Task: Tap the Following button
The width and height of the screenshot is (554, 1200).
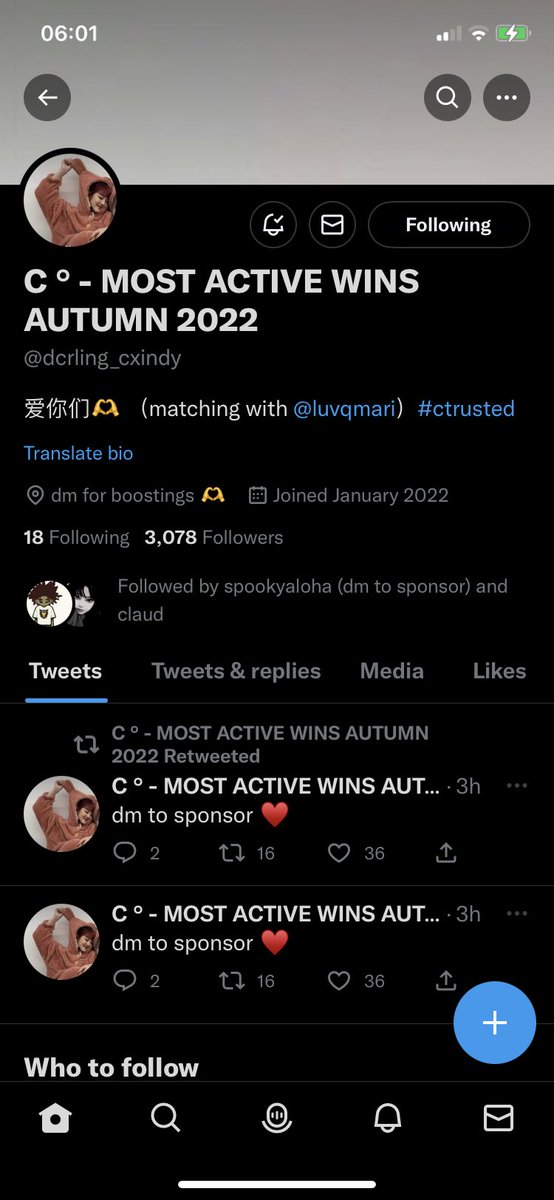Action: click(x=449, y=225)
